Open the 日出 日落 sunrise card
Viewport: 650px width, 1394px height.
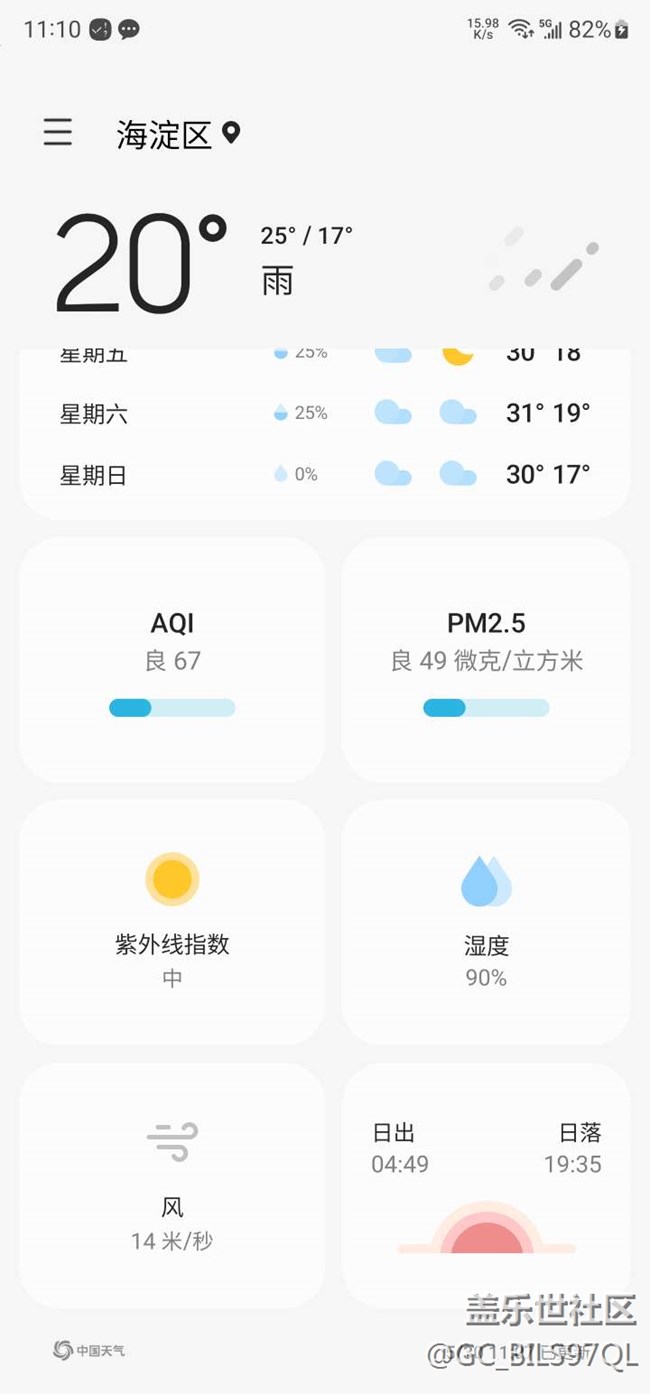point(486,1185)
